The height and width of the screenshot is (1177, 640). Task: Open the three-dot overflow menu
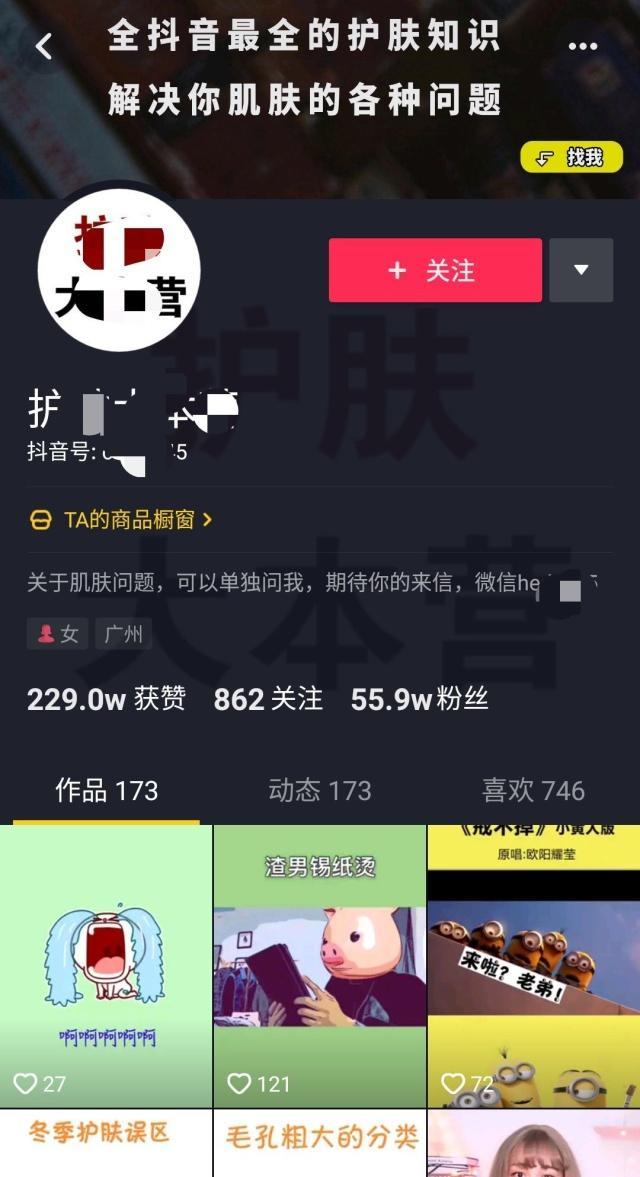(x=582, y=47)
